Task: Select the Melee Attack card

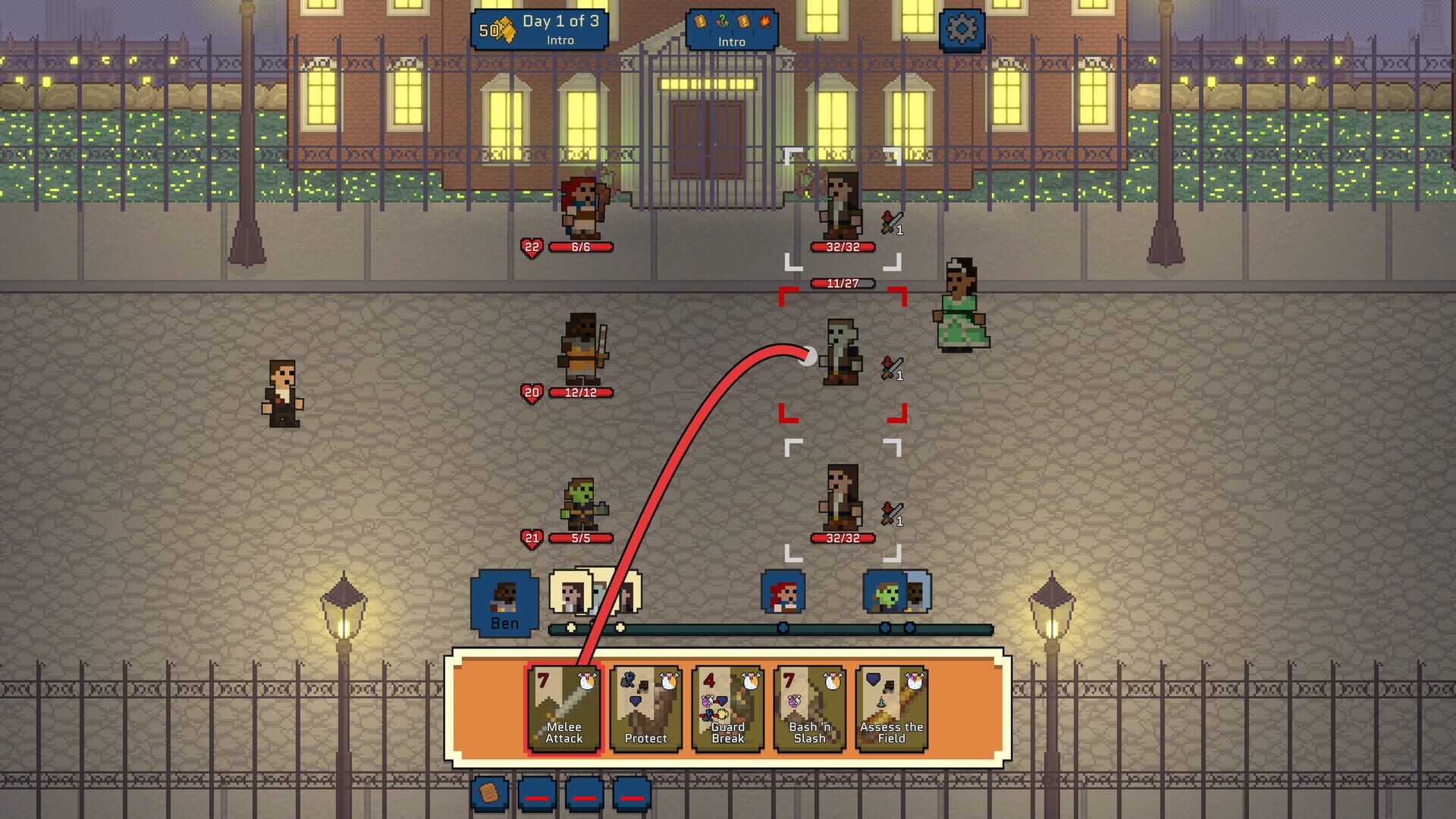Action: (x=564, y=709)
